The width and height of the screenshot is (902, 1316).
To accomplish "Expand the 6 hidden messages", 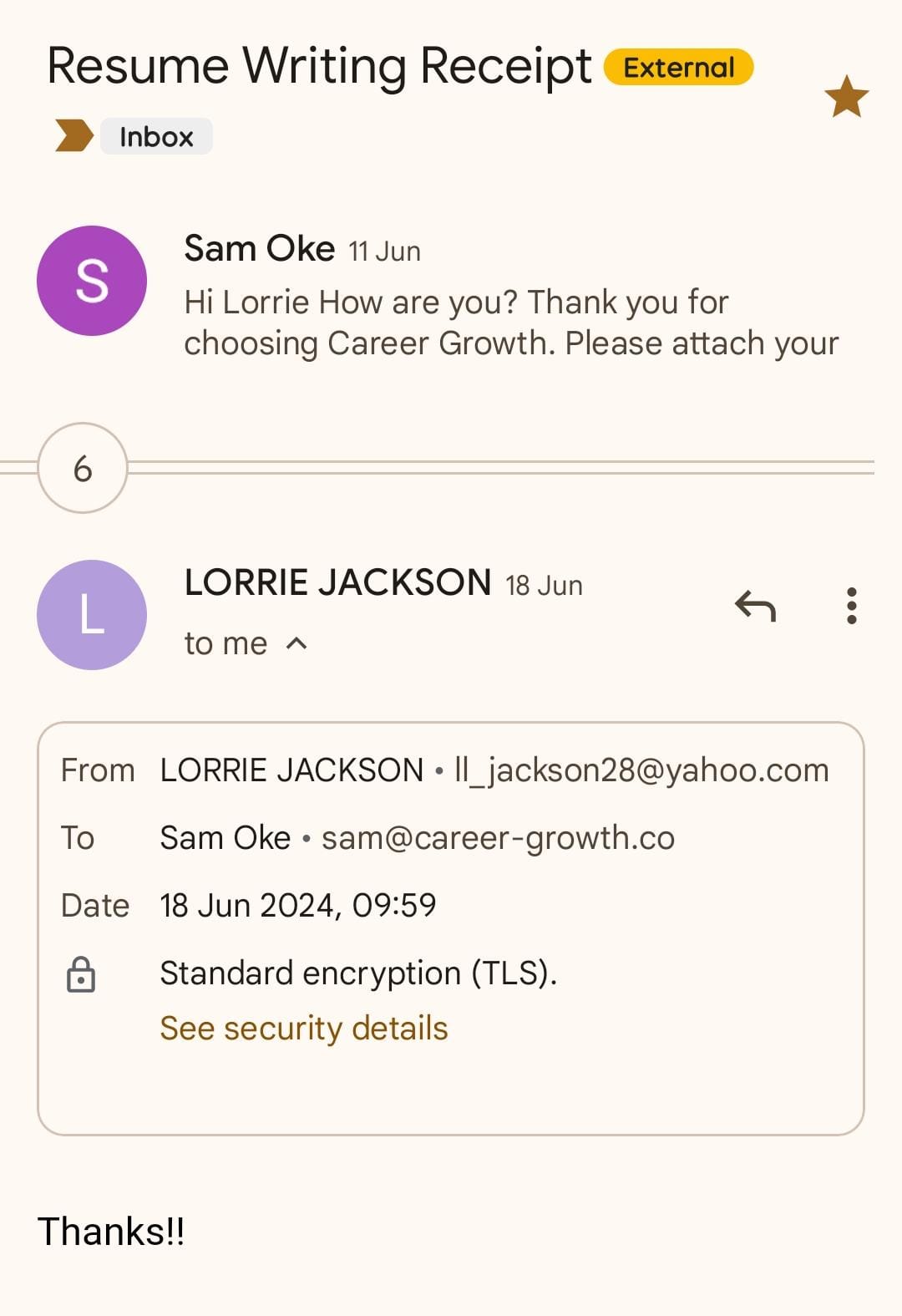I will pos(83,468).
